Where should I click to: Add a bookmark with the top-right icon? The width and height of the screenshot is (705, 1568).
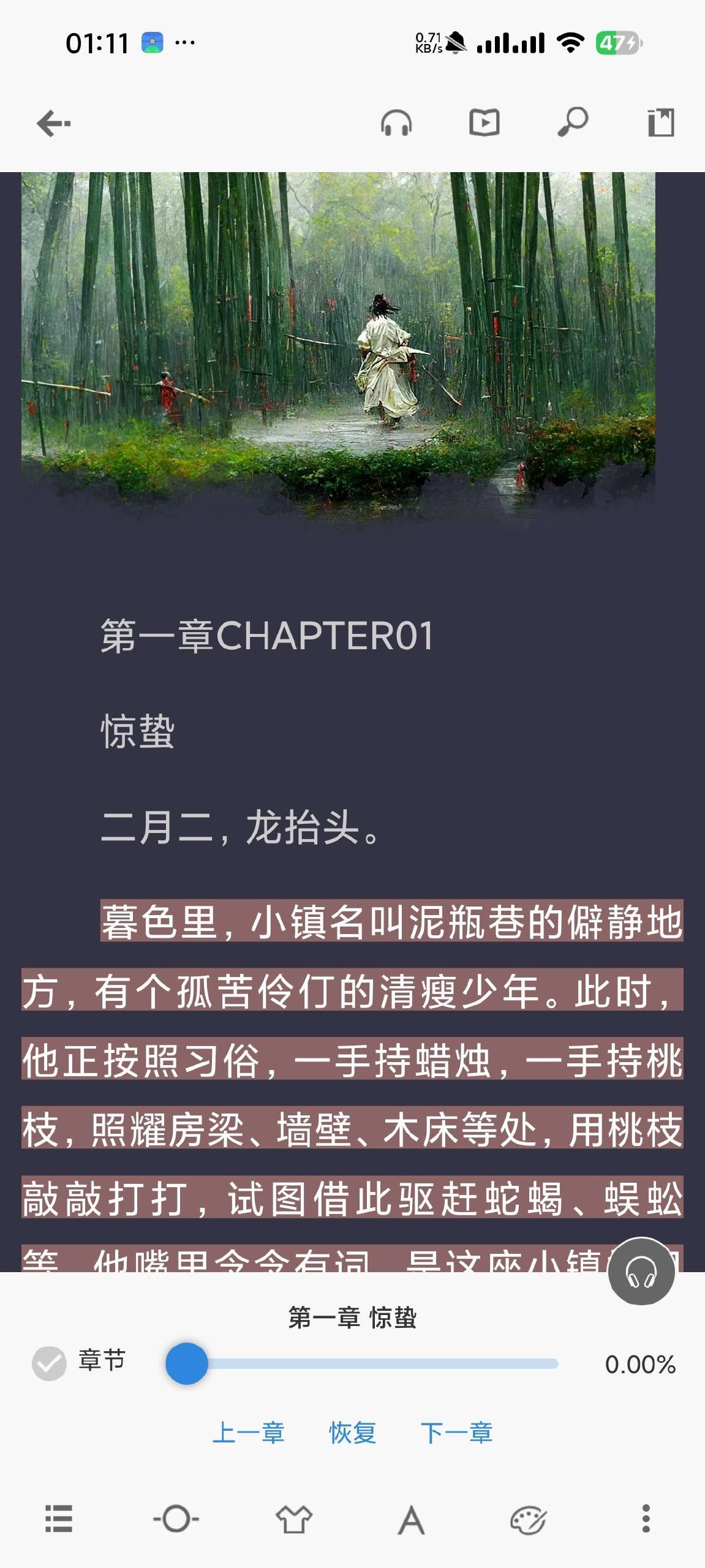[x=661, y=123]
